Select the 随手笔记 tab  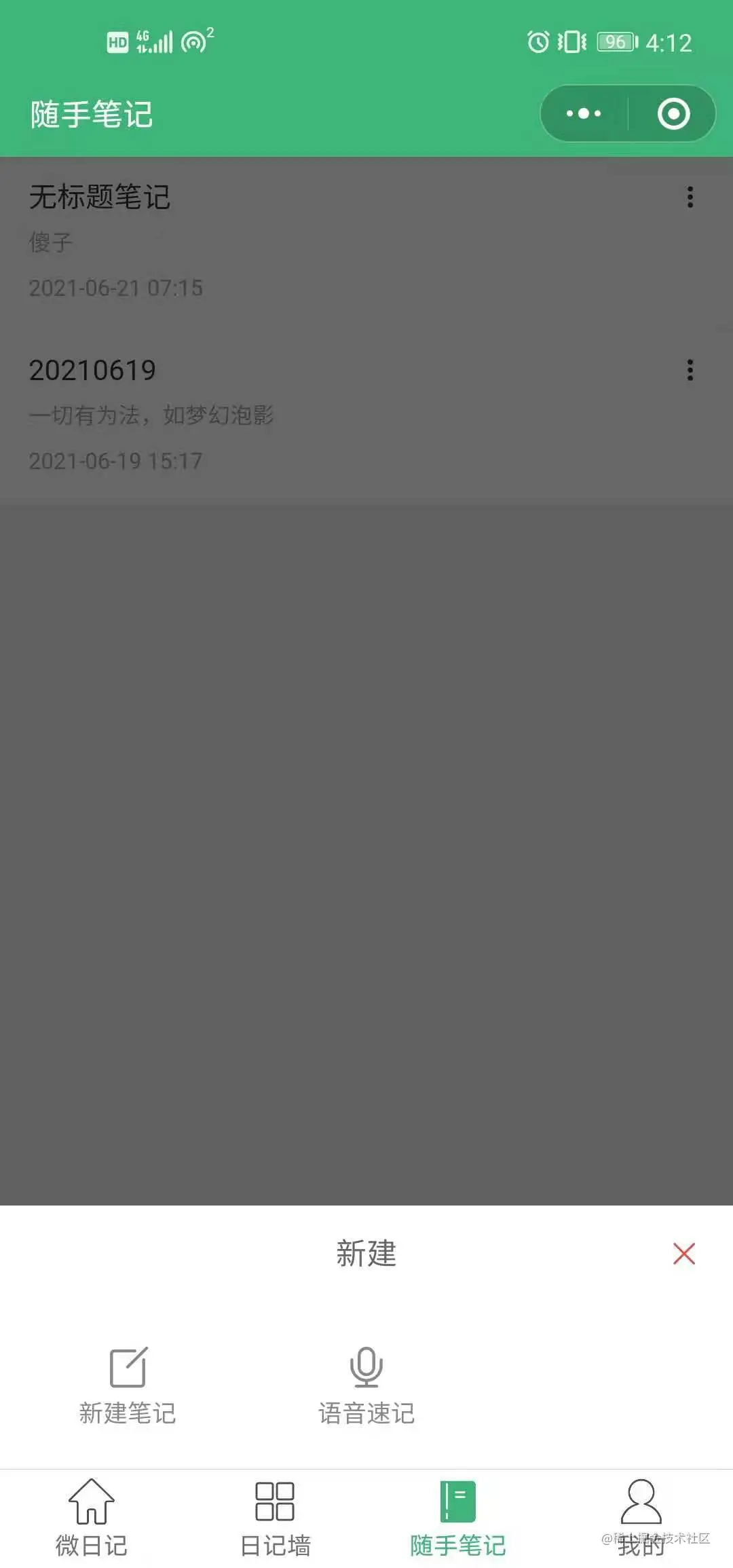[x=458, y=1518]
